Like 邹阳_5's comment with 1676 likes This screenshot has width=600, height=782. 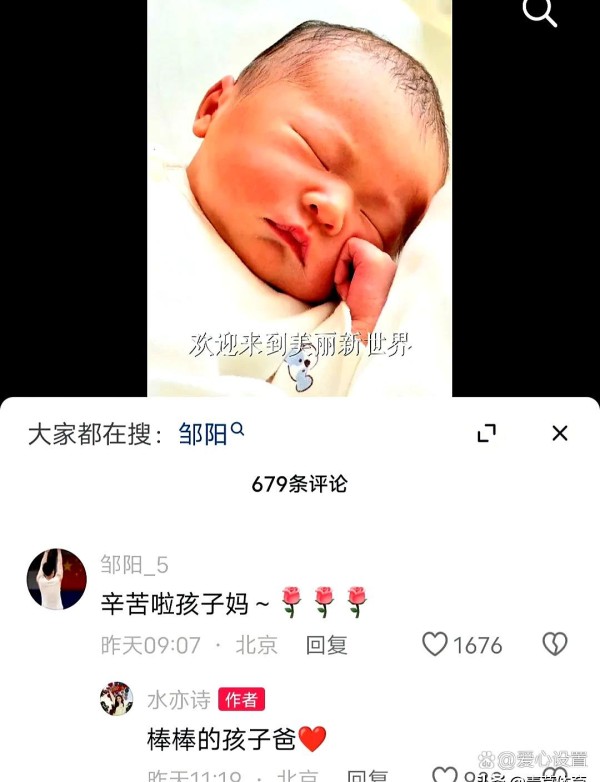point(435,644)
